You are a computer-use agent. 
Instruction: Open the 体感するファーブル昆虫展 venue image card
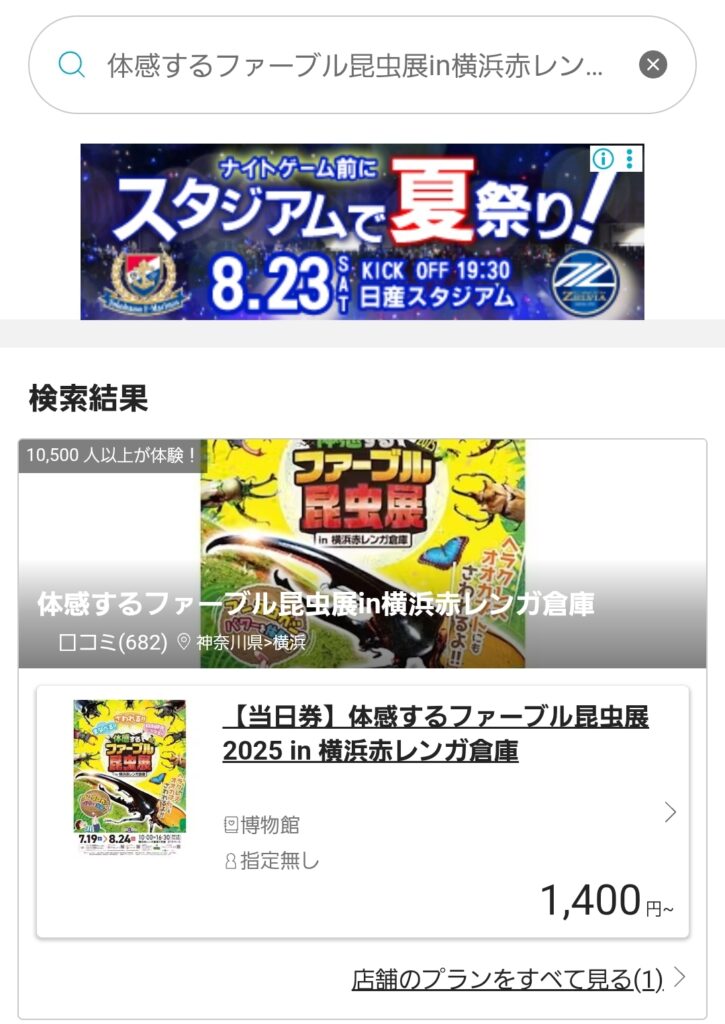click(x=362, y=553)
